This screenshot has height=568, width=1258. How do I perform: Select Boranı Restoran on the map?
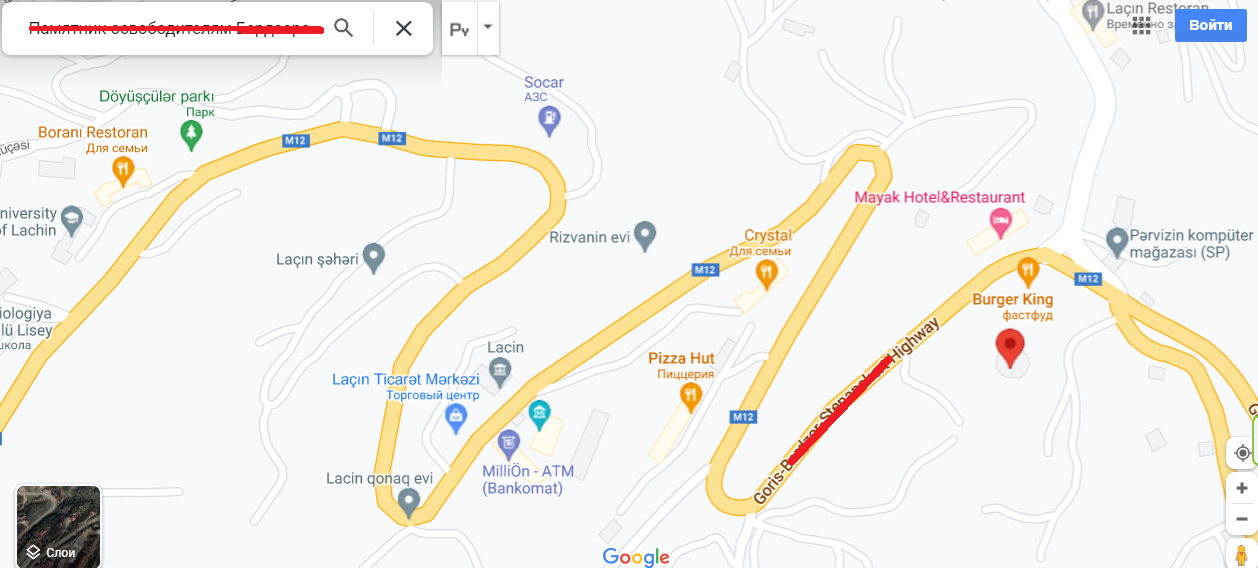123,171
